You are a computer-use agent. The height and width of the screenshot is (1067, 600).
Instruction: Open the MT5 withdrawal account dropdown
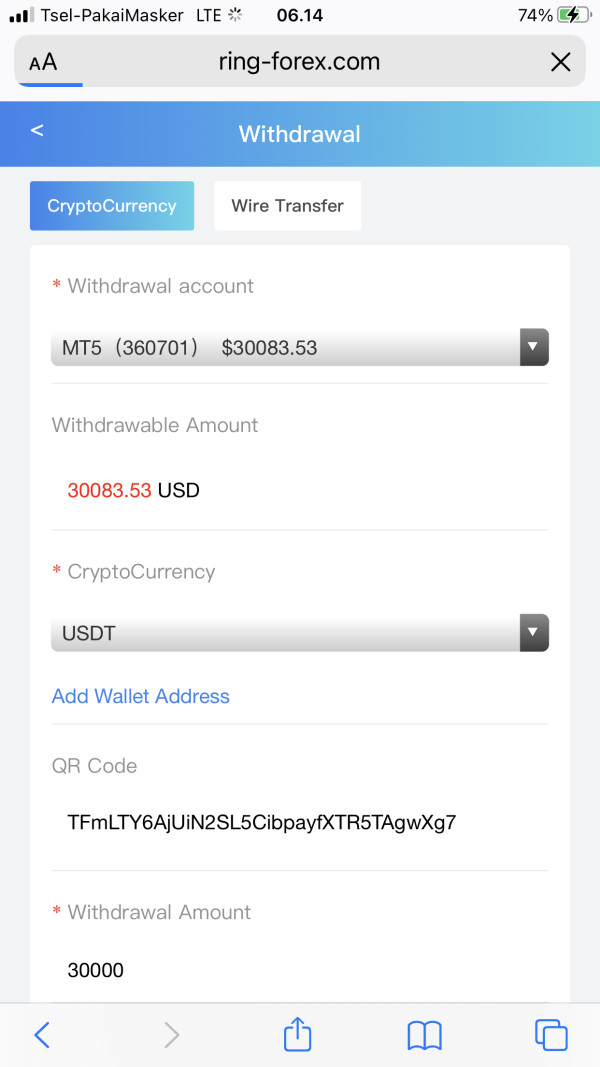tap(299, 348)
